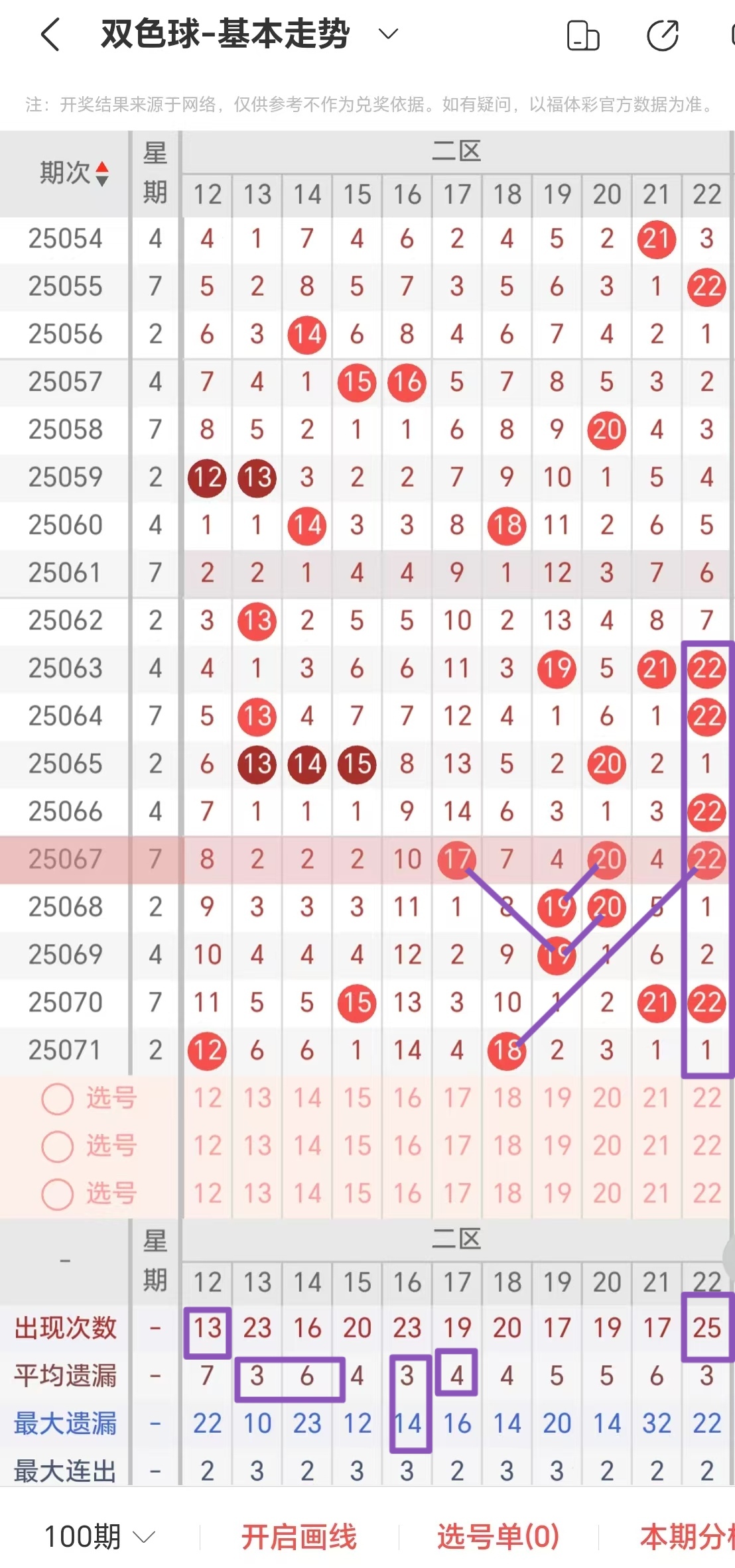
Task: Tap the disclaimer note below the title
Action: [x=367, y=103]
